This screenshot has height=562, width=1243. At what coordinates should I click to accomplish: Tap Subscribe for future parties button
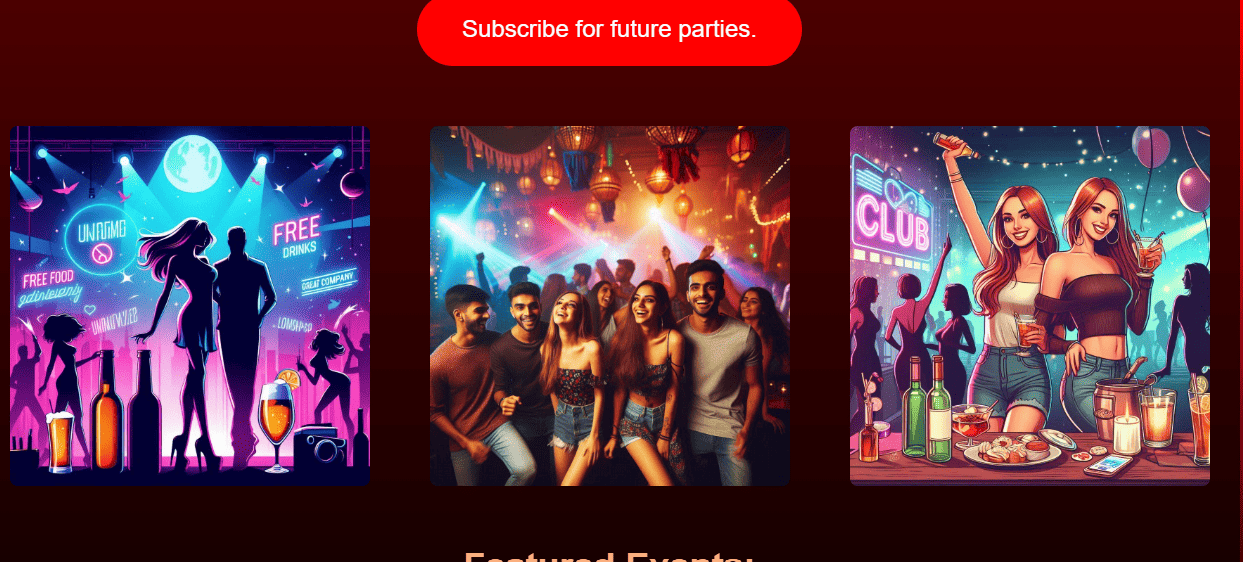point(609,30)
